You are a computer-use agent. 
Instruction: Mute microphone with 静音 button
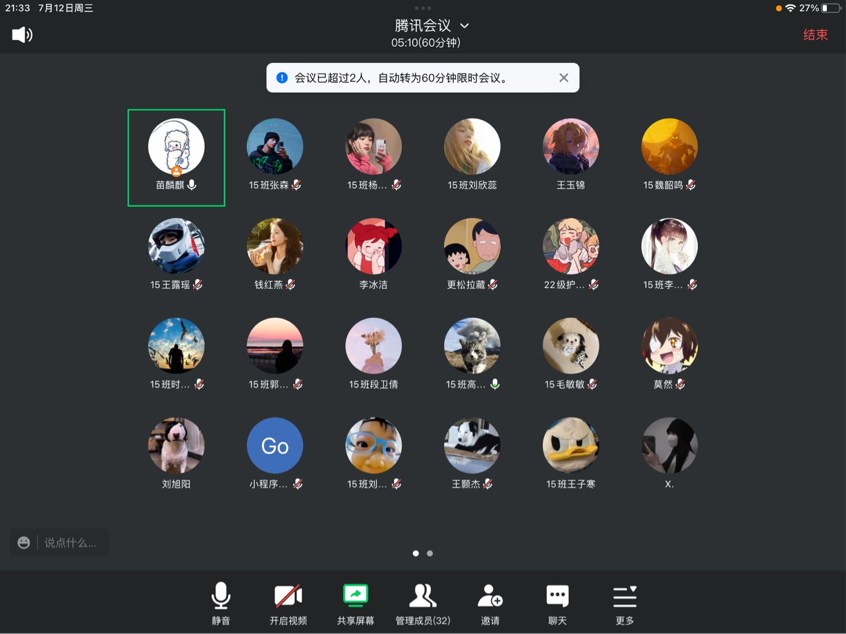point(221,603)
